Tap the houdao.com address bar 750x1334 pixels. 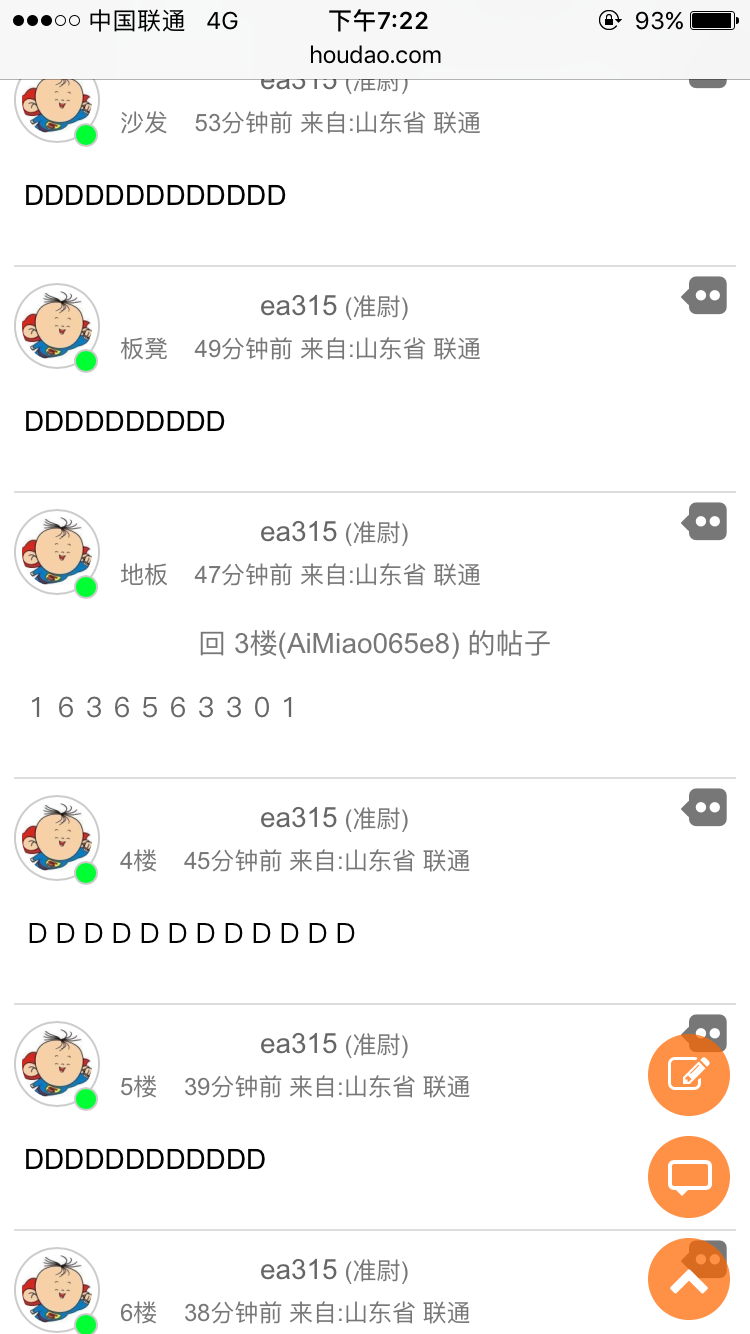tap(375, 55)
